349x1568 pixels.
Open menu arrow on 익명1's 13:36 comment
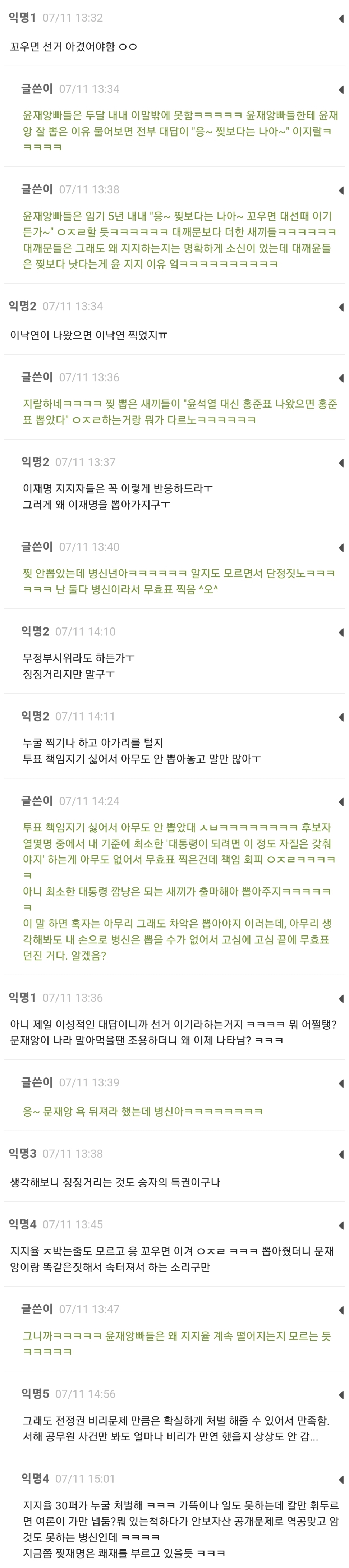[341, 998]
